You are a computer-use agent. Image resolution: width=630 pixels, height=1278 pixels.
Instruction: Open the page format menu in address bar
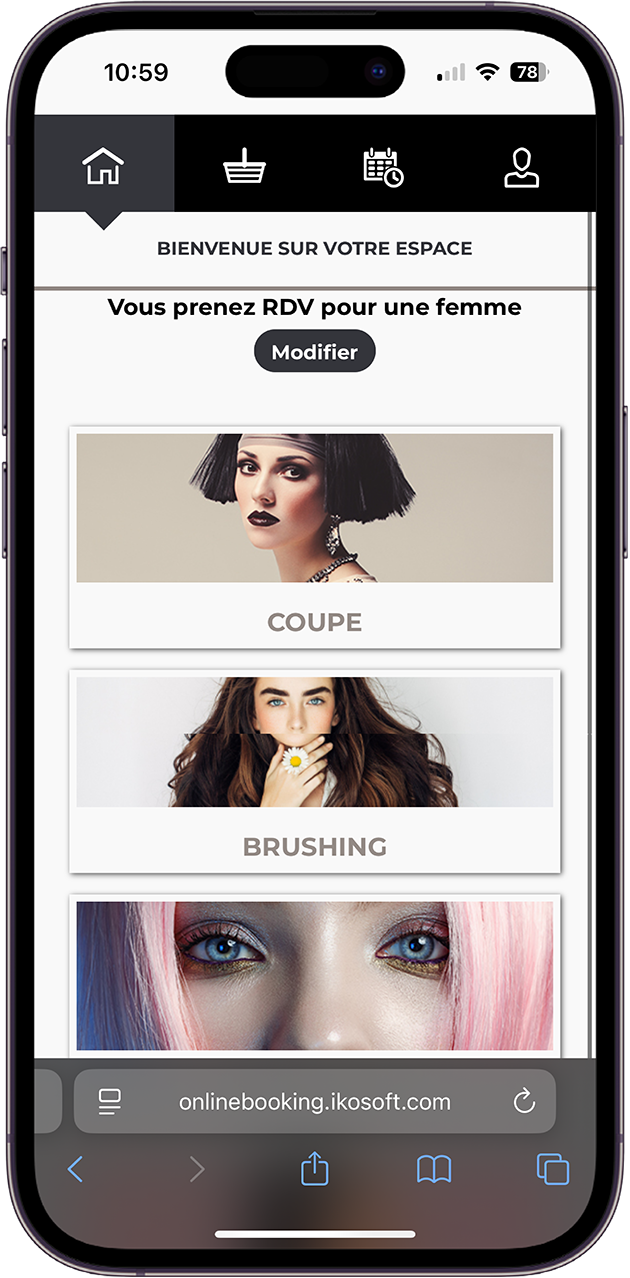point(109,1102)
